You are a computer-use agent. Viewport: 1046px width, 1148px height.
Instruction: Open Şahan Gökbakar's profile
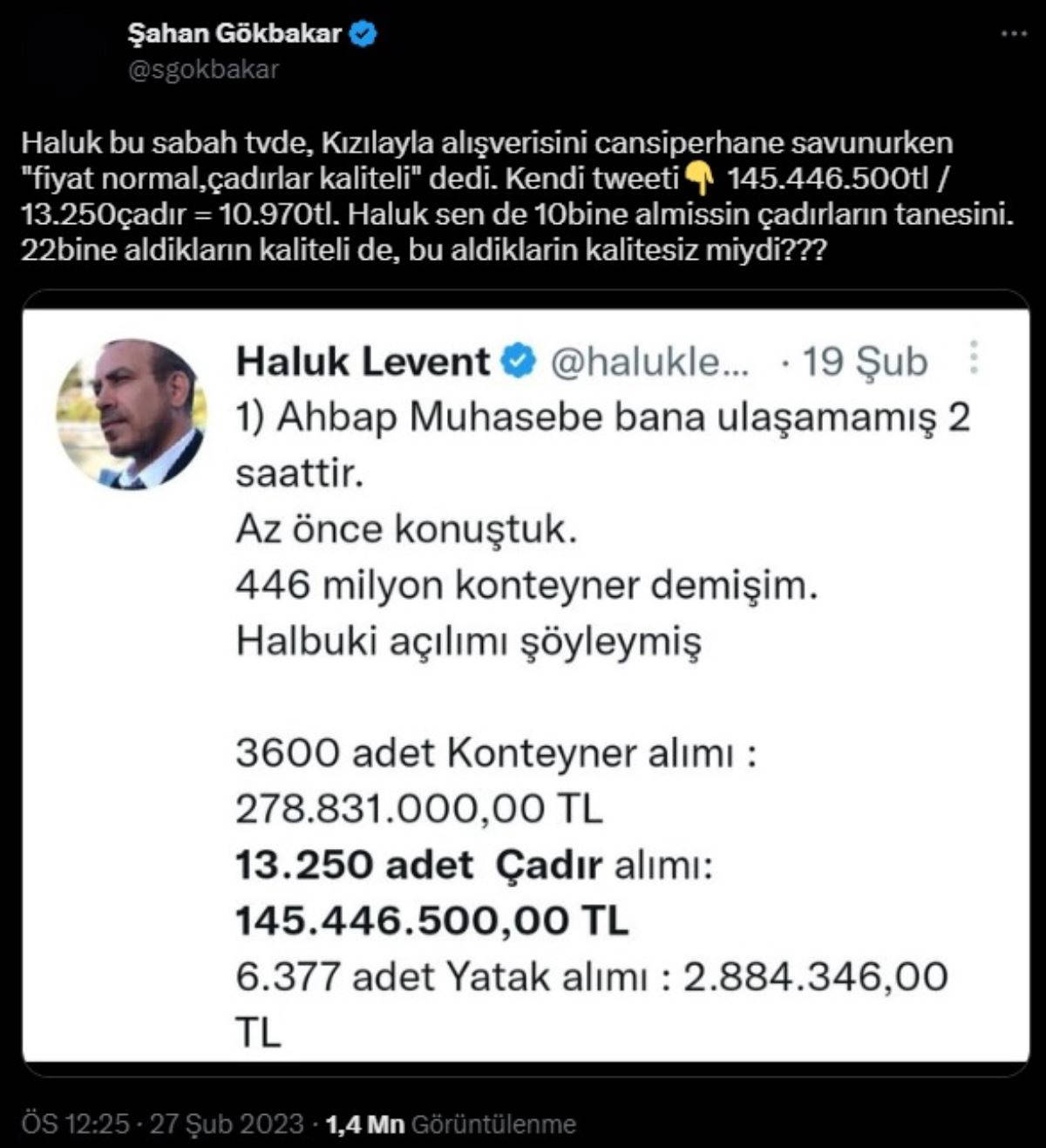[x=235, y=34]
